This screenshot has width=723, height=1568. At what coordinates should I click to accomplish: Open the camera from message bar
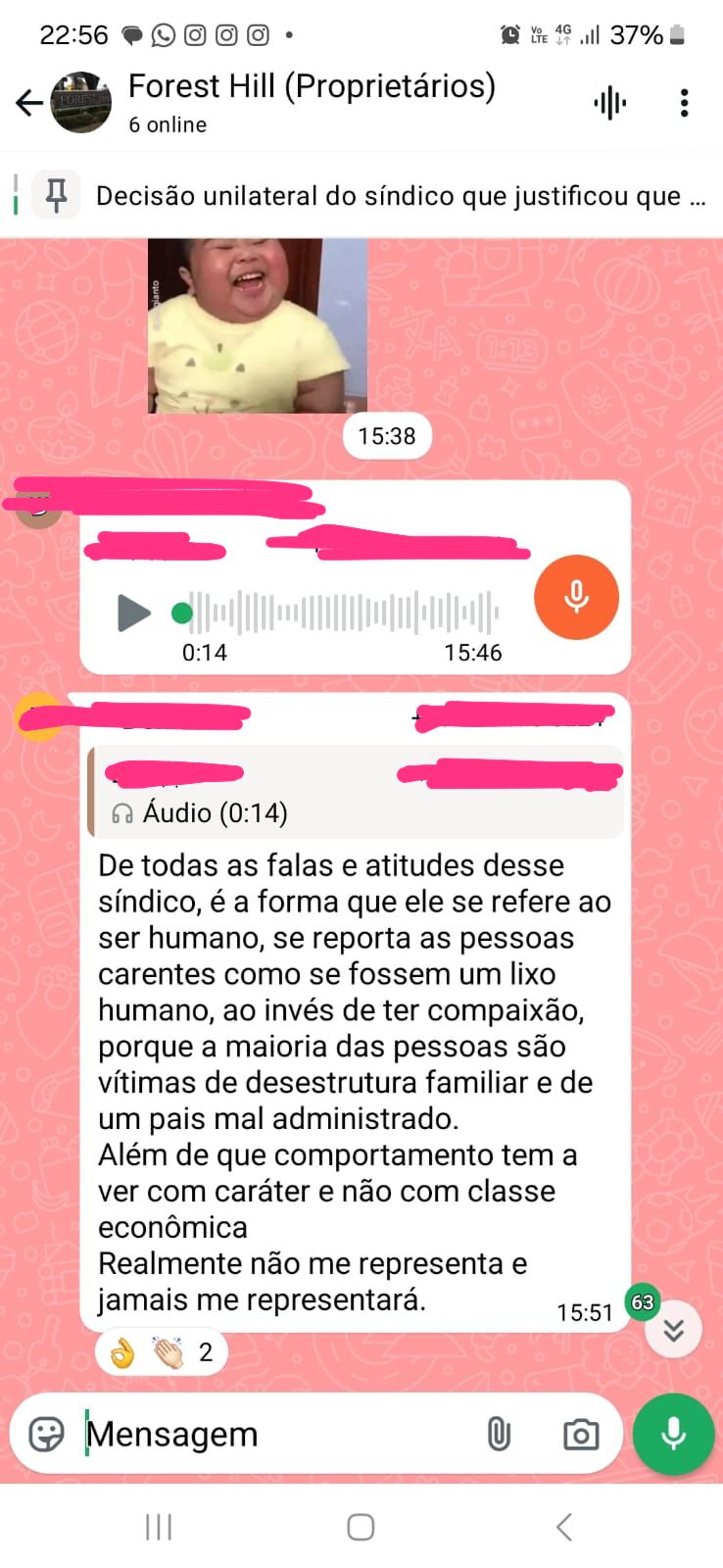pyautogui.click(x=580, y=1434)
